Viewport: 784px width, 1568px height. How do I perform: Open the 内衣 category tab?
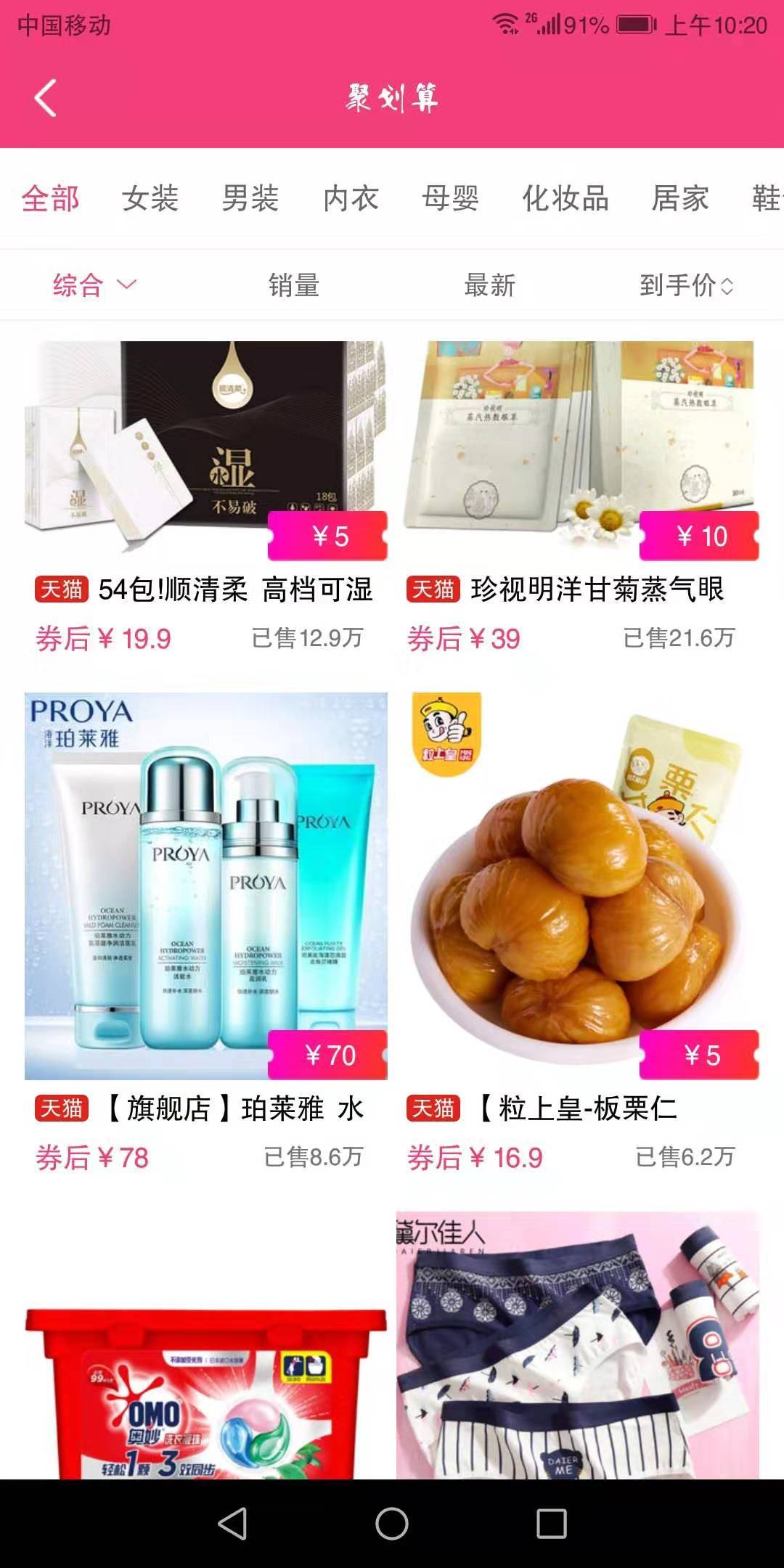pyautogui.click(x=351, y=198)
